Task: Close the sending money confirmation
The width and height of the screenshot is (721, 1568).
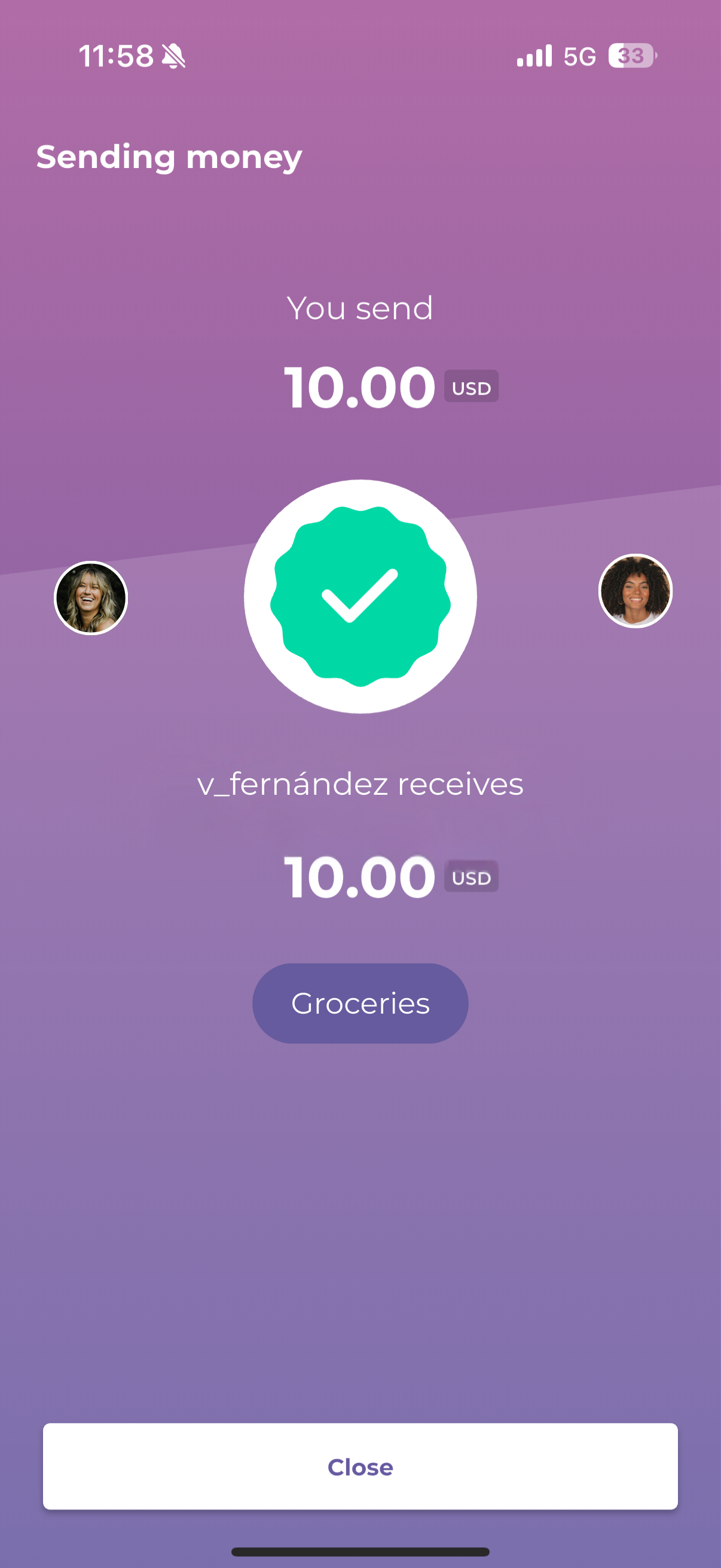Action: (x=360, y=1466)
